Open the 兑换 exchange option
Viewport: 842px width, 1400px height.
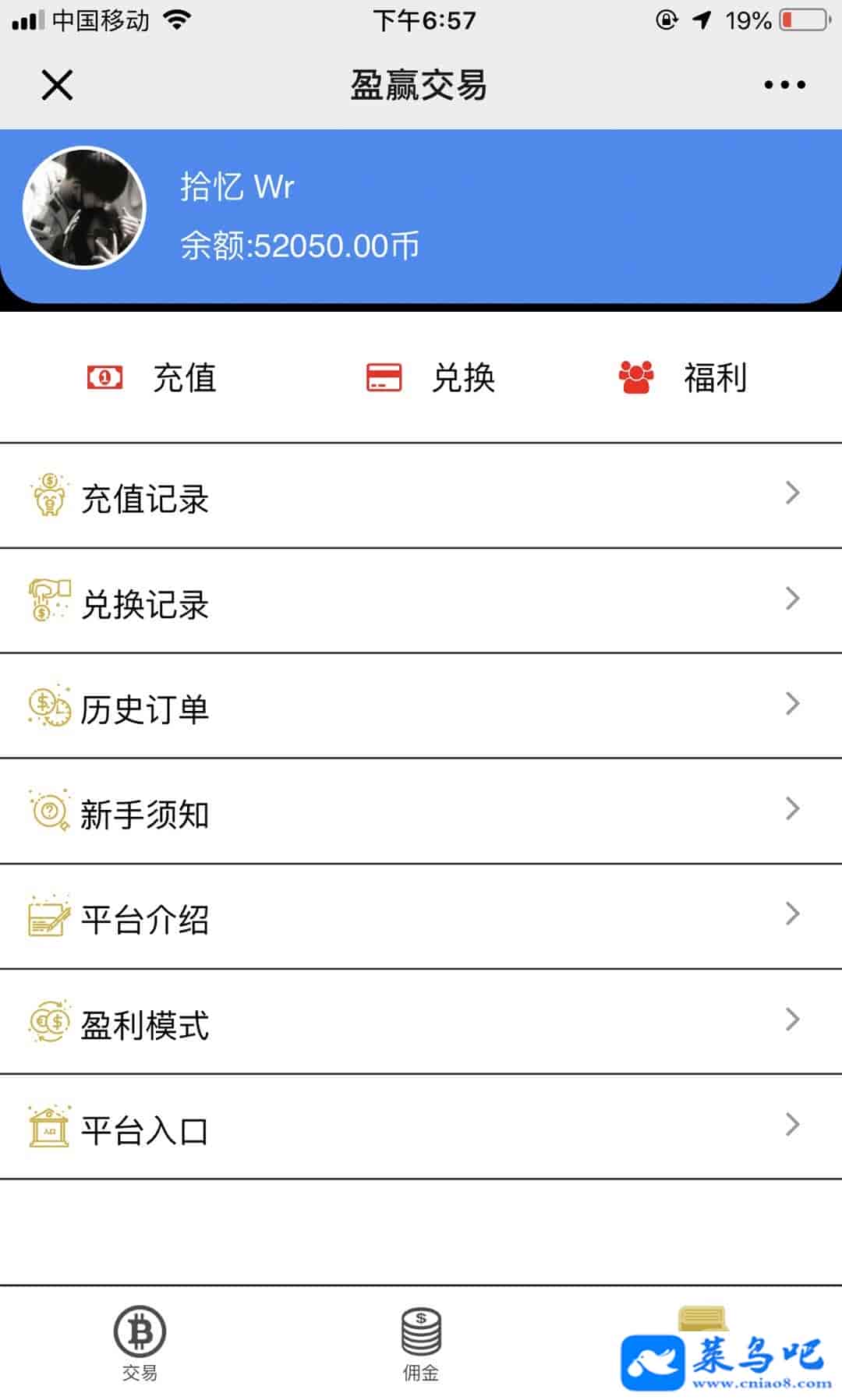click(x=431, y=378)
